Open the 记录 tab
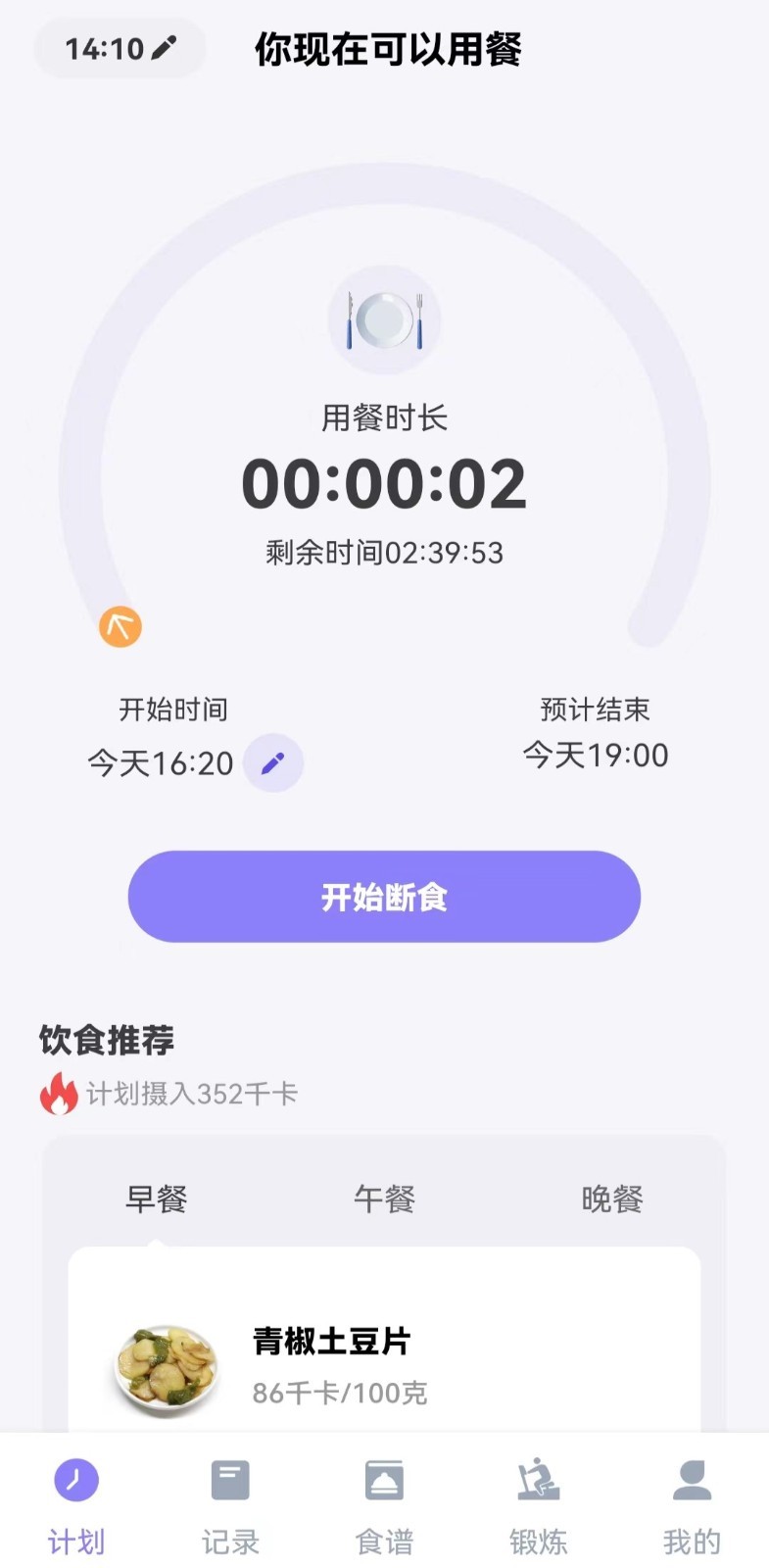This screenshot has height=1568, width=769. (x=230, y=1504)
